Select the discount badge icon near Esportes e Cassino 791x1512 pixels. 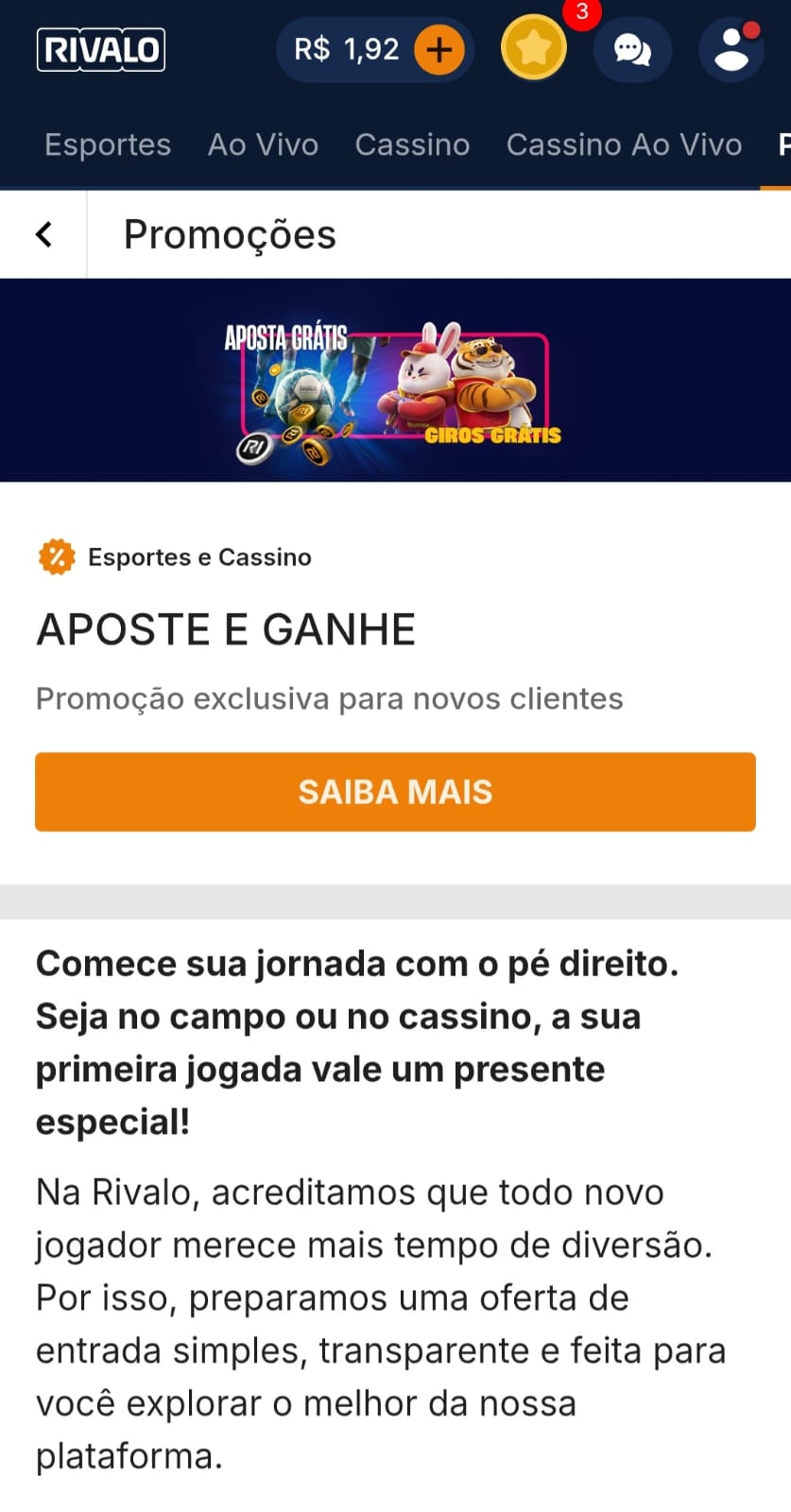(x=56, y=557)
